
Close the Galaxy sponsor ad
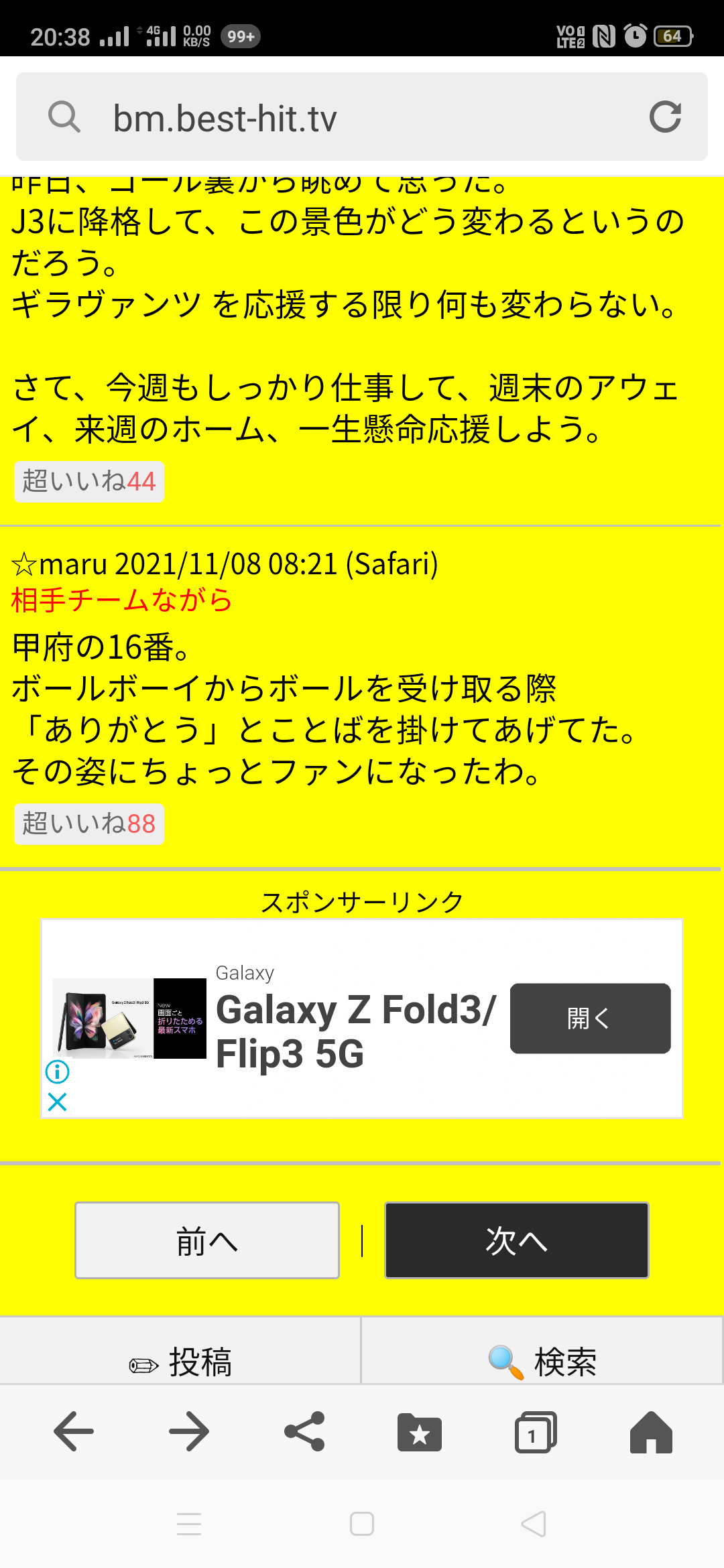click(58, 1102)
